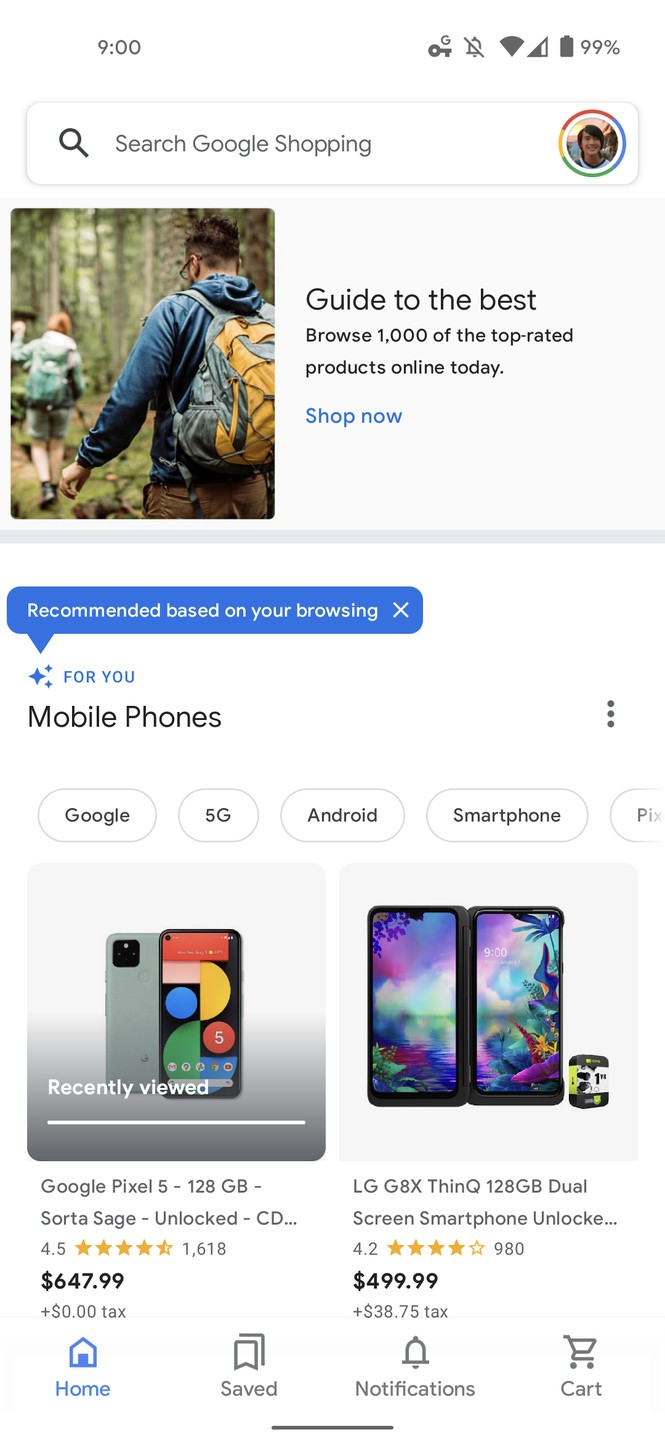Open the Notifications tab
Screen dimensions: 665x1440
point(415,1368)
